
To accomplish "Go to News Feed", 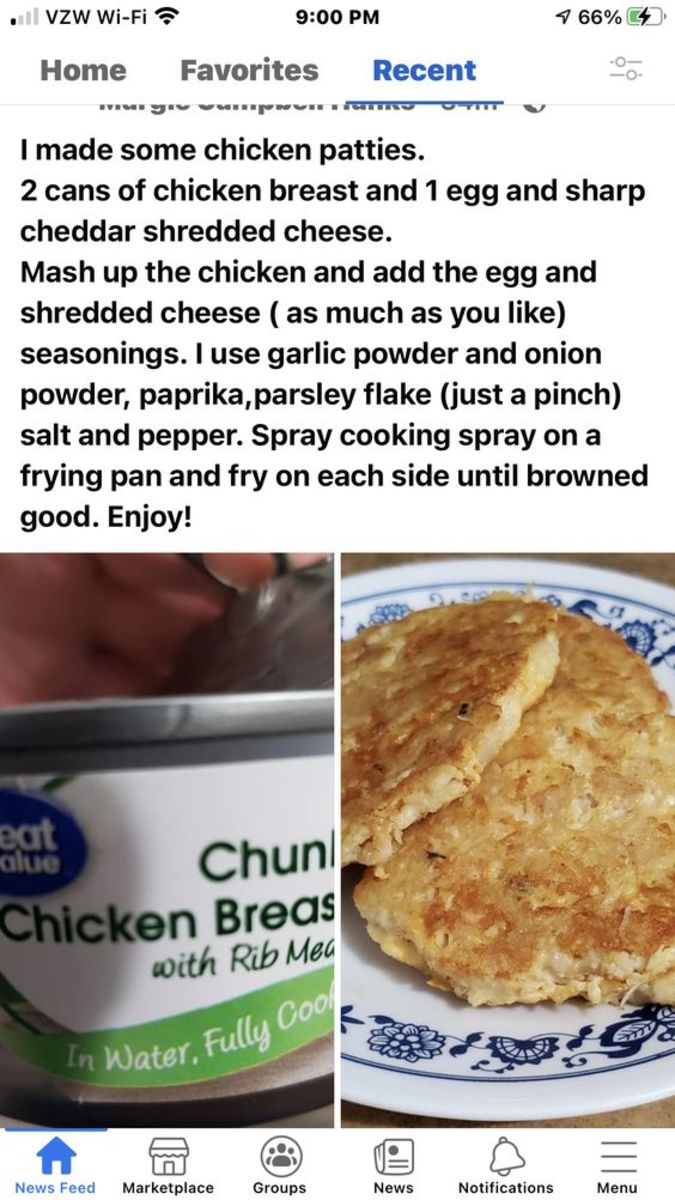I will pos(55,1165).
